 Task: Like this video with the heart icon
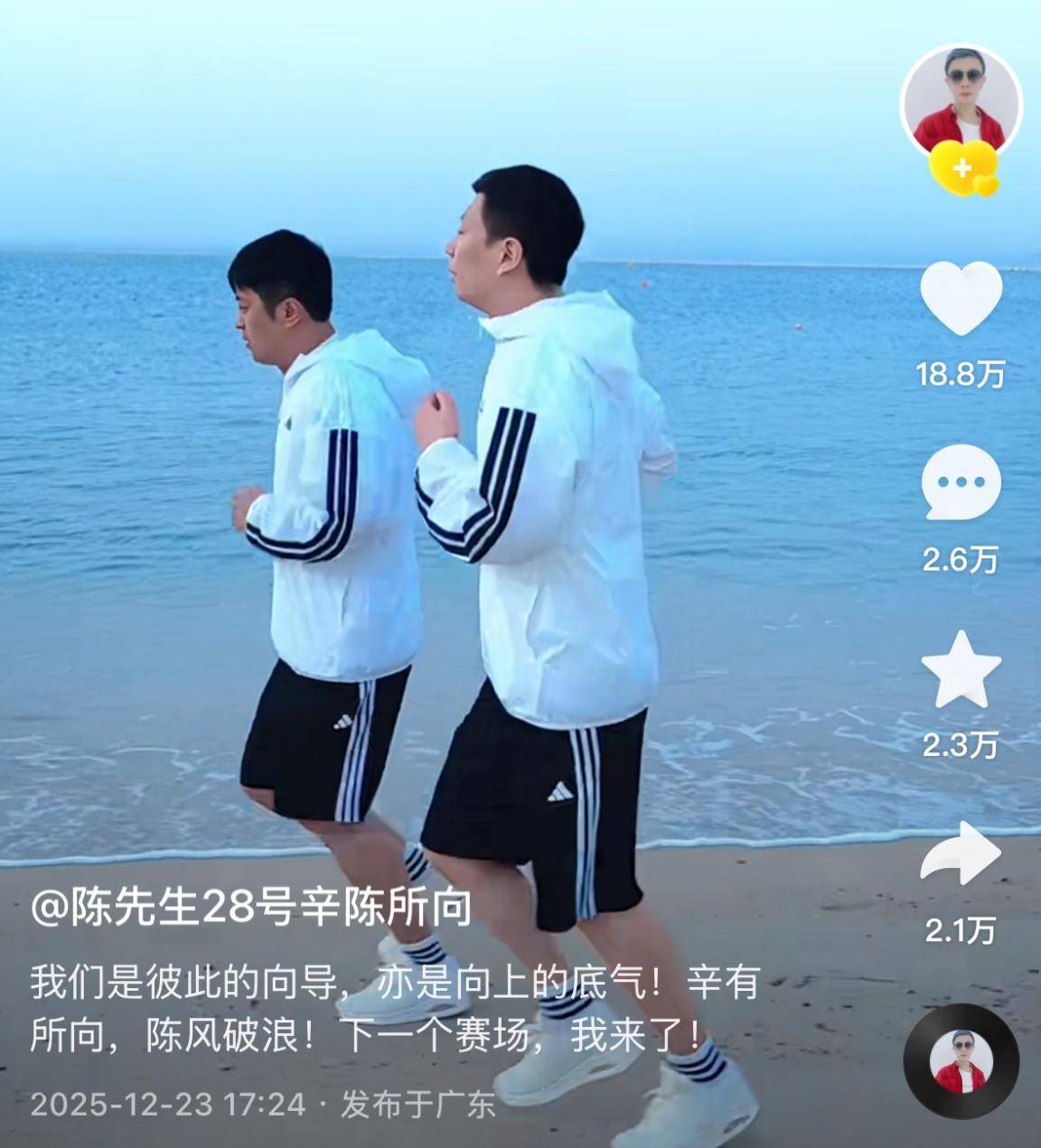961,299
